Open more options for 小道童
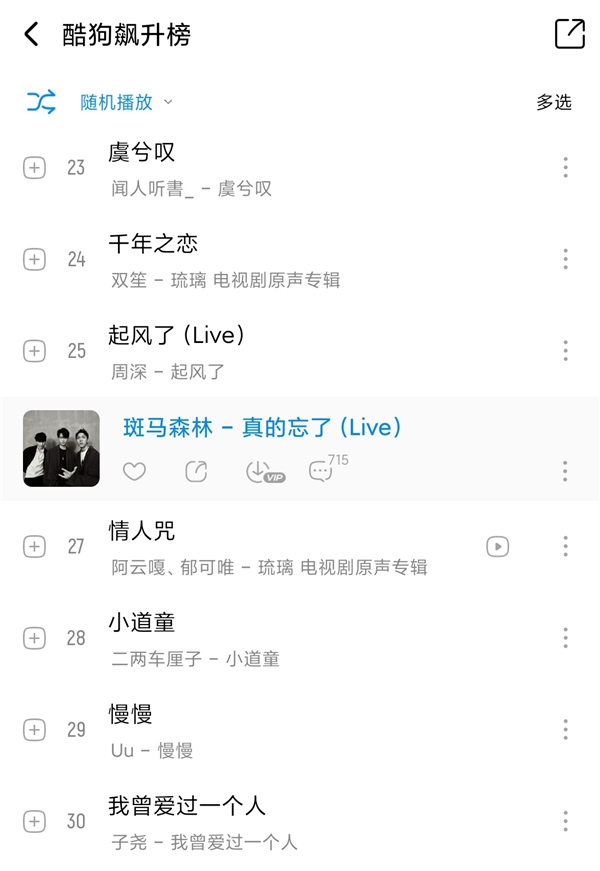This screenshot has width=600, height=871. click(565, 637)
